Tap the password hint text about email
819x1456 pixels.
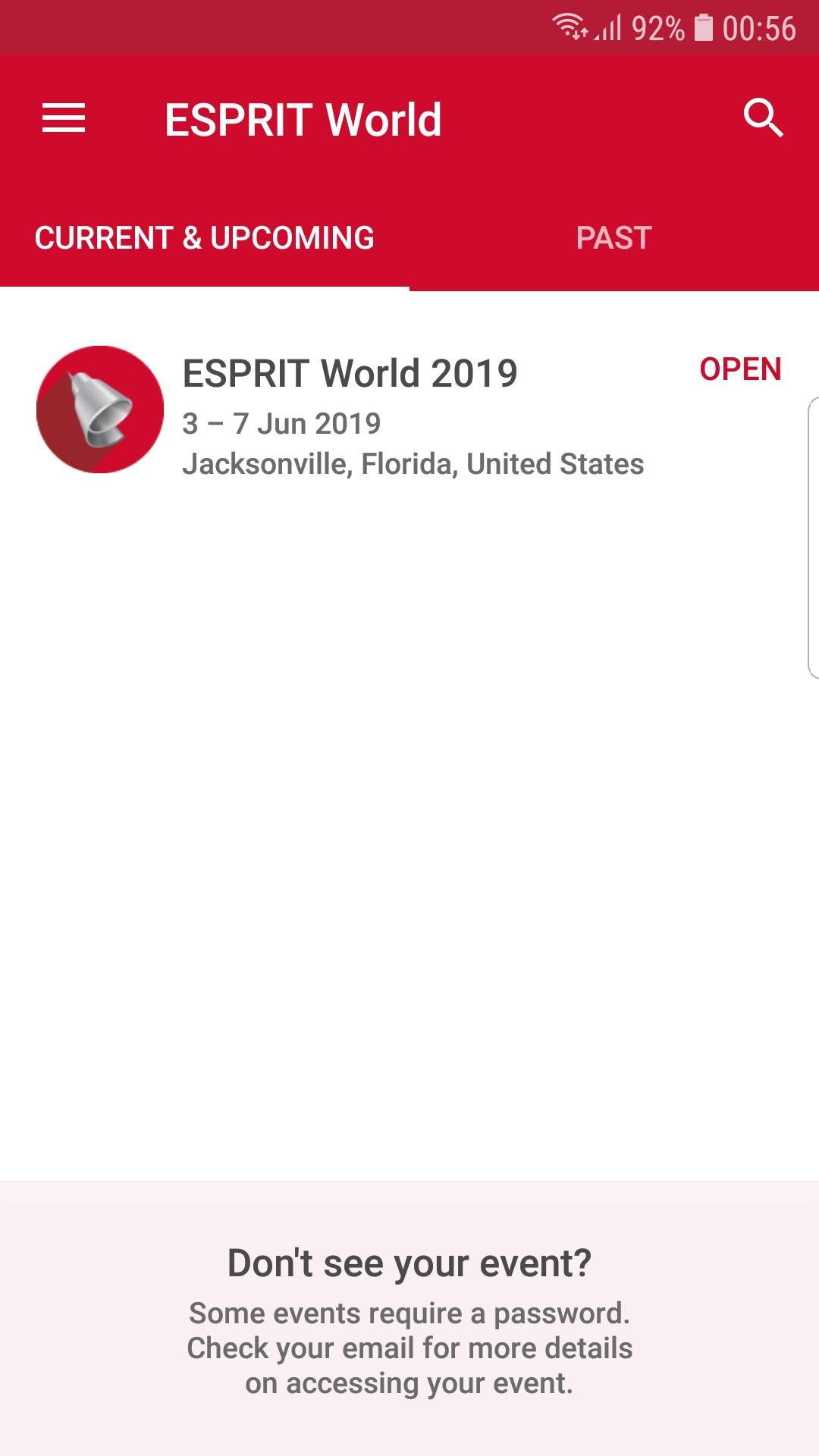(409, 1348)
